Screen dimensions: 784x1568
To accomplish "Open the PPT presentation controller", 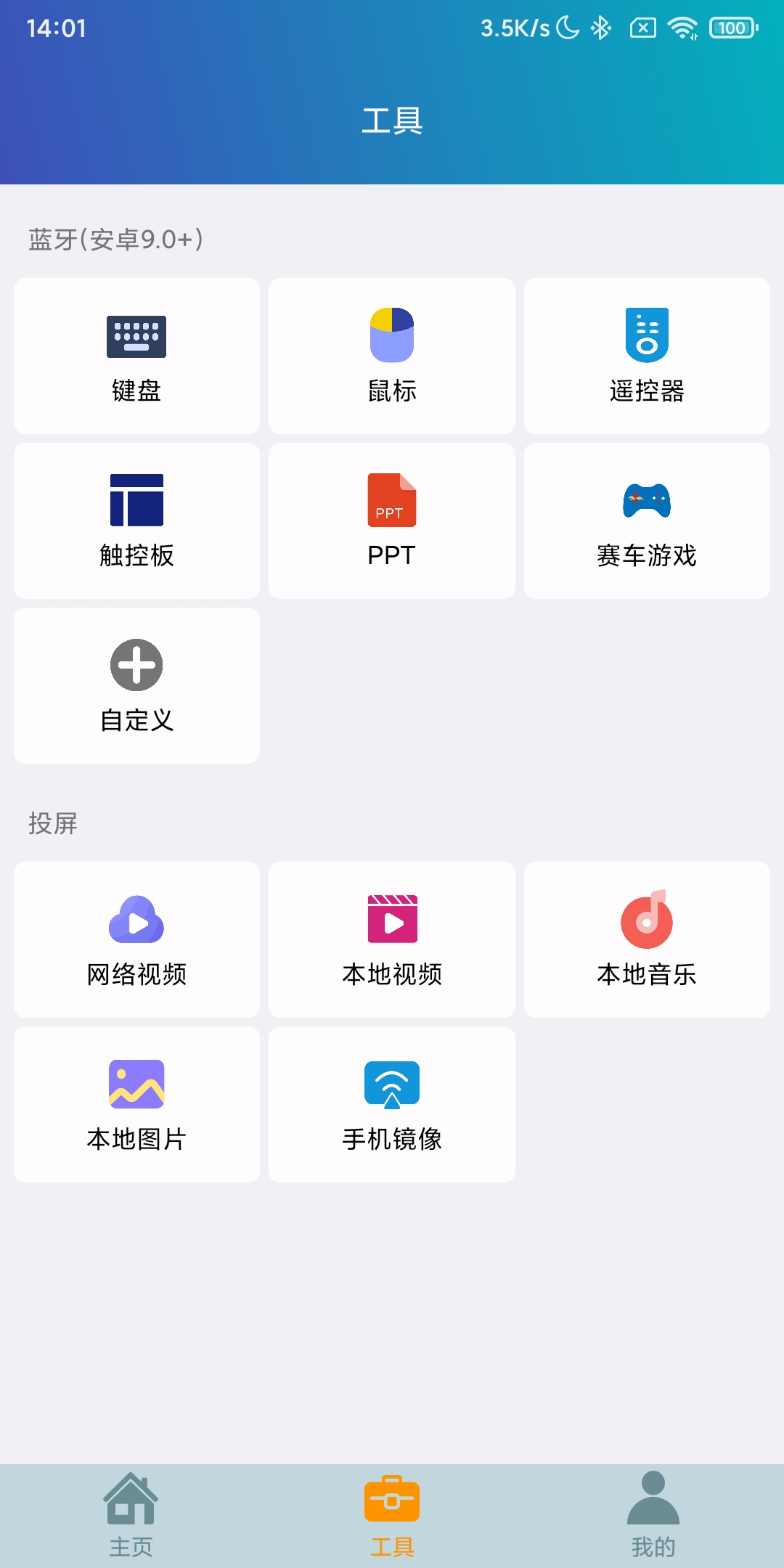I will pos(391,520).
